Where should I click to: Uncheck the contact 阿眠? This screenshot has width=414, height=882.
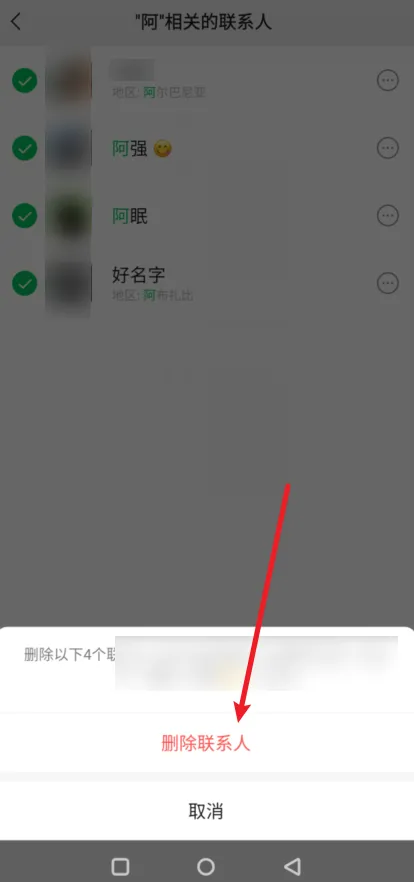coord(25,216)
